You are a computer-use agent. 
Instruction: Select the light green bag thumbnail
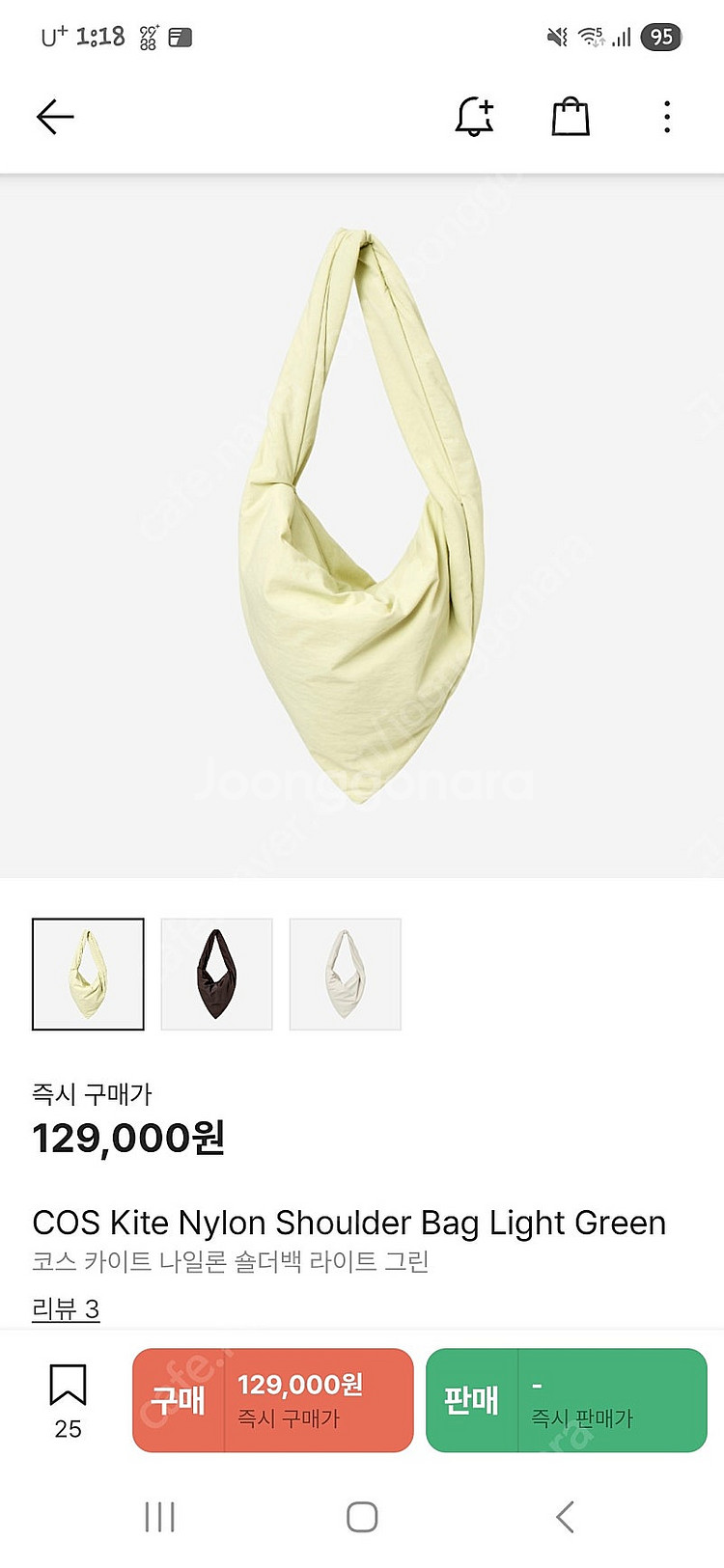(88, 974)
